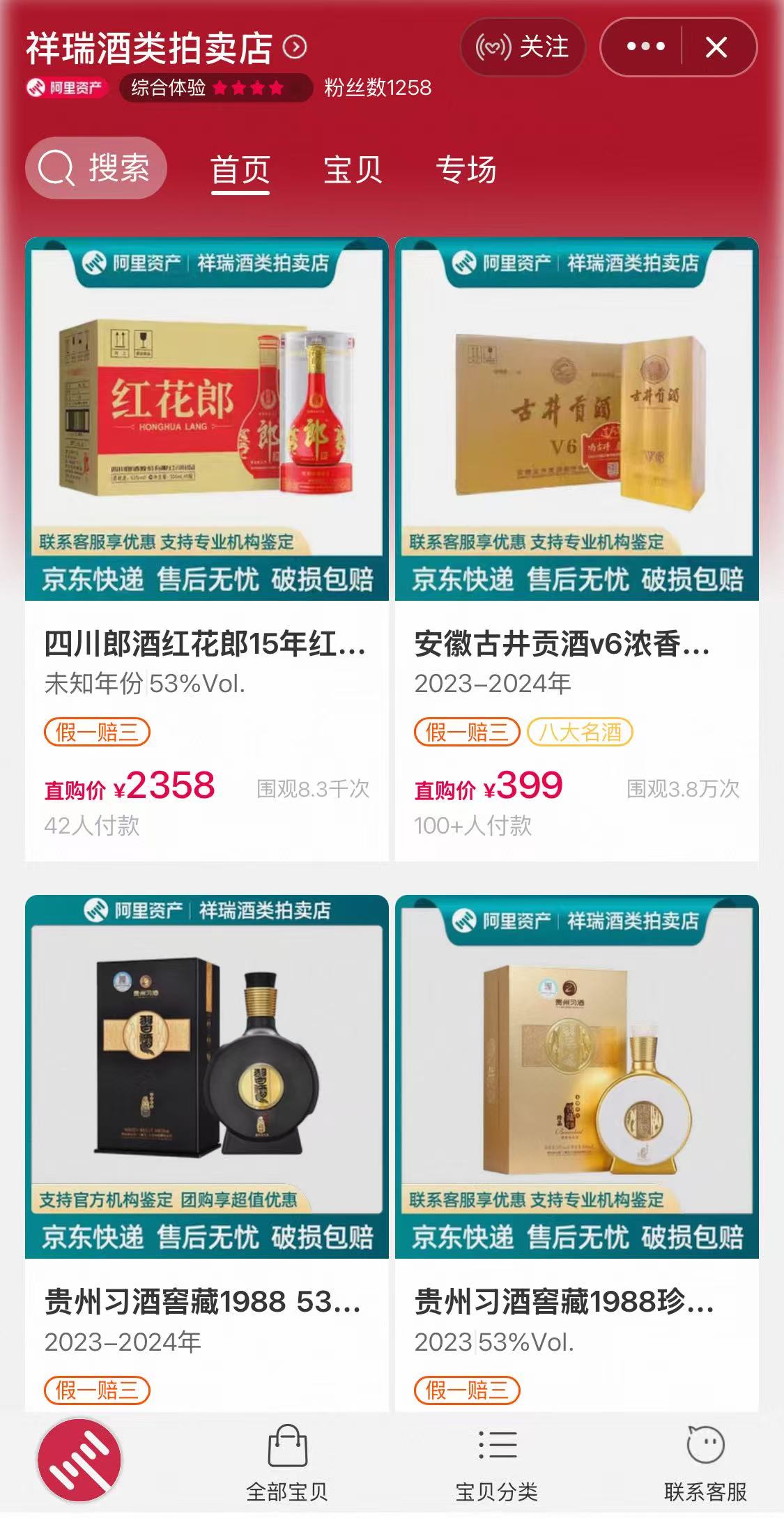
Task: Switch to the 专场 tab
Action: 466,170
